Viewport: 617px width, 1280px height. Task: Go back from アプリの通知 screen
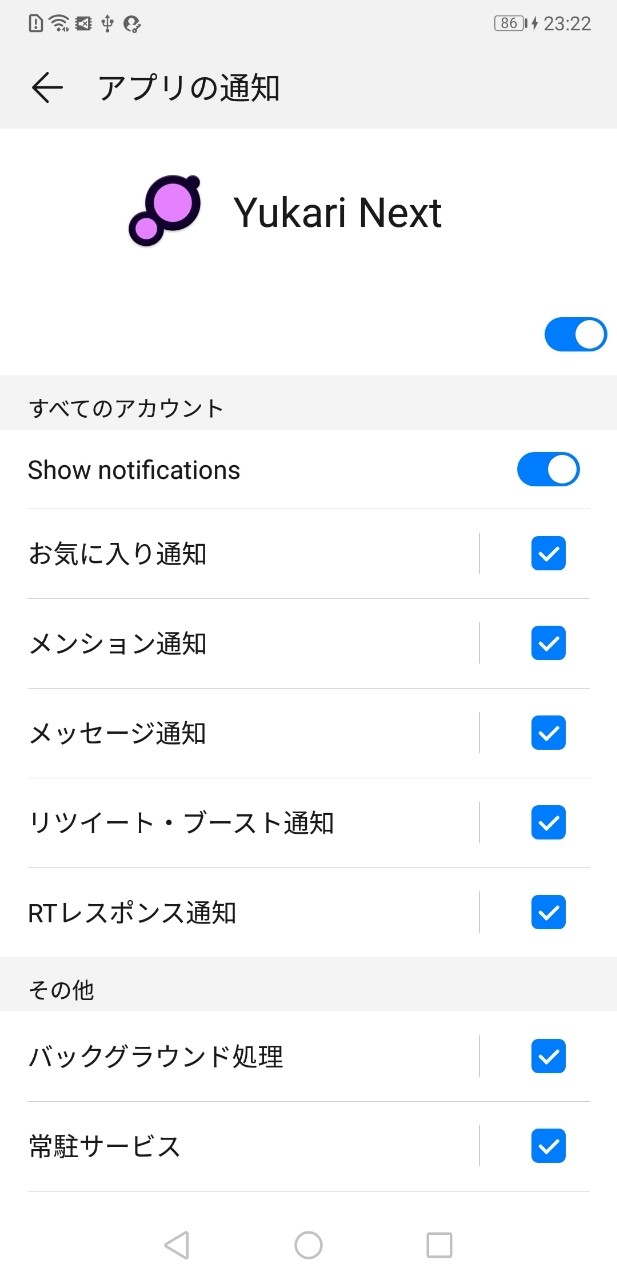pyautogui.click(x=47, y=88)
